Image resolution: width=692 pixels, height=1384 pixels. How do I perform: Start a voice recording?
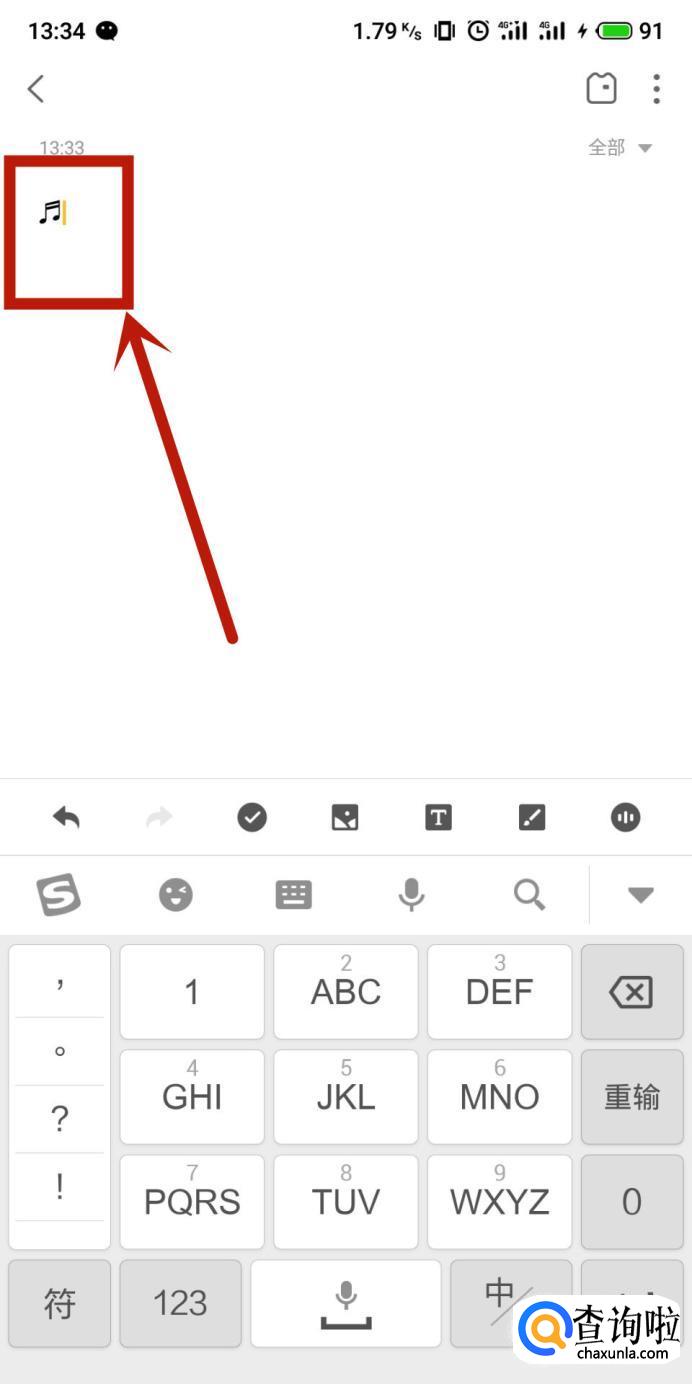click(x=625, y=818)
